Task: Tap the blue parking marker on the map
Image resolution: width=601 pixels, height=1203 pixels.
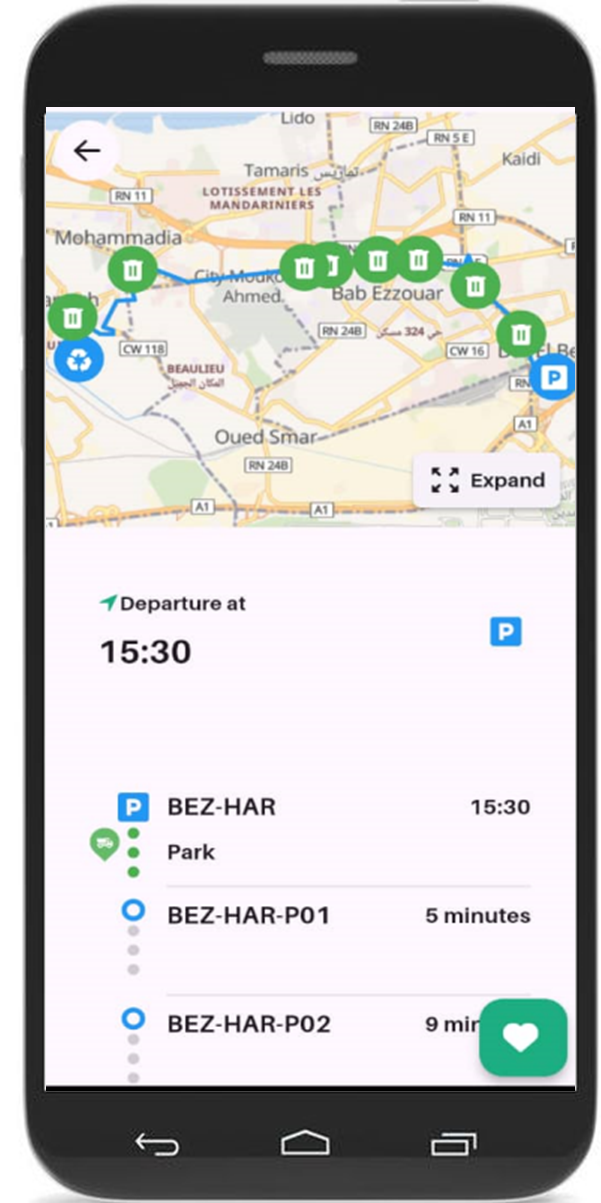Action: (551, 377)
